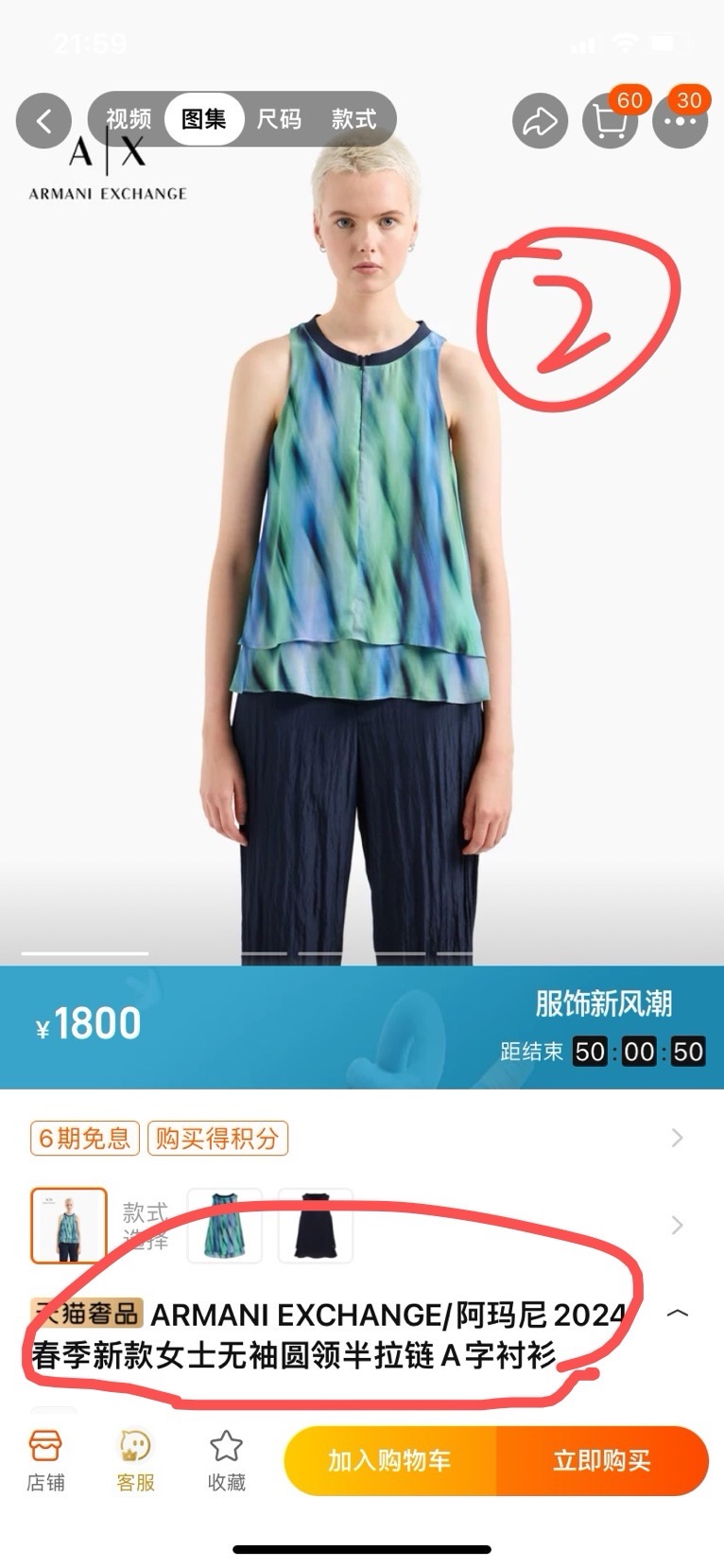This screenshot has height=1568, width=724.
Task: Select the blue-green patterned top style
Action: point(225,1226)
